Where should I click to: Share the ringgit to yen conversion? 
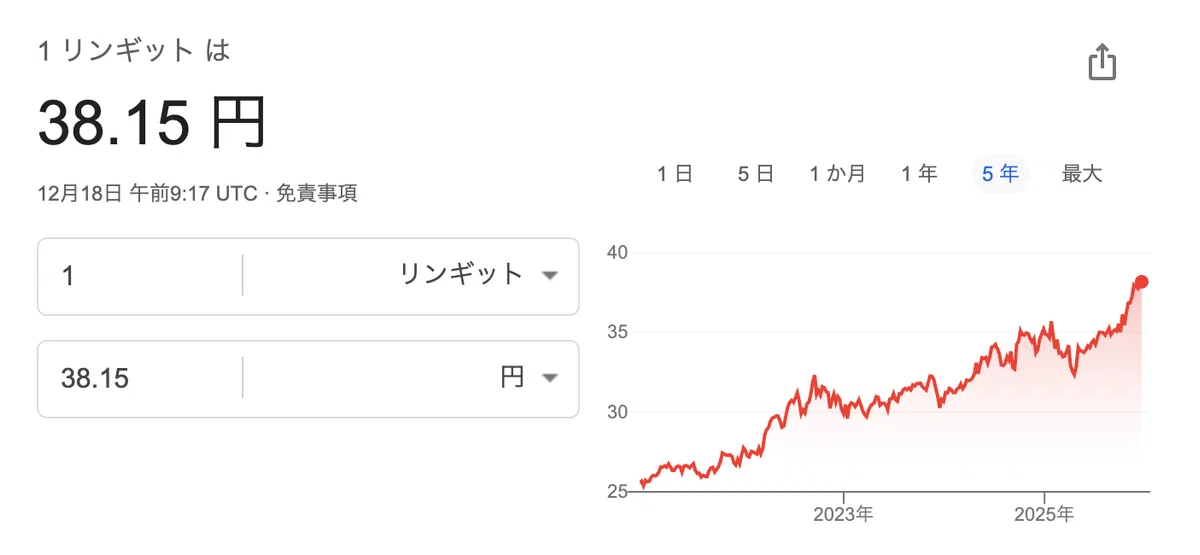click(x=1101, y=62)
